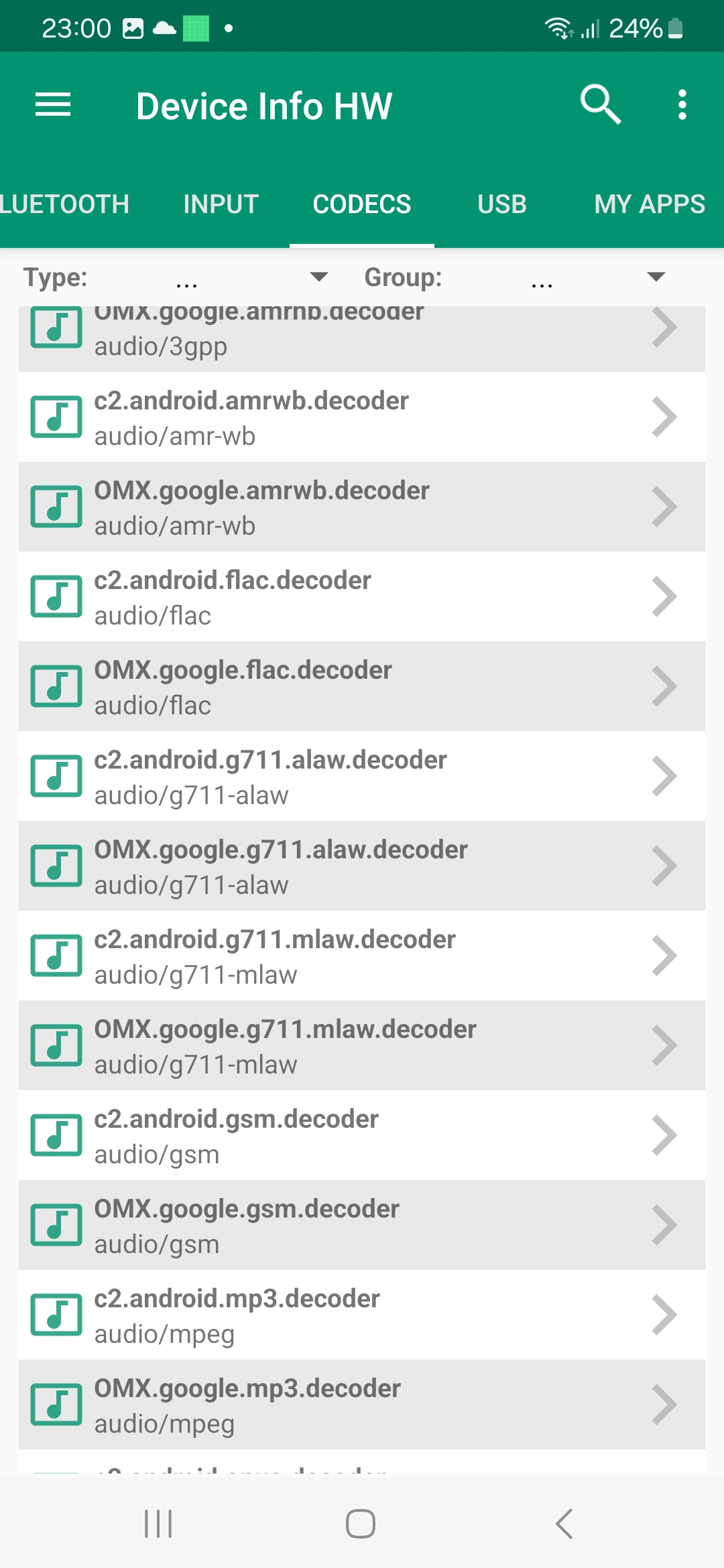
Task: Open the search icon
Action: (x=600, y=105)
